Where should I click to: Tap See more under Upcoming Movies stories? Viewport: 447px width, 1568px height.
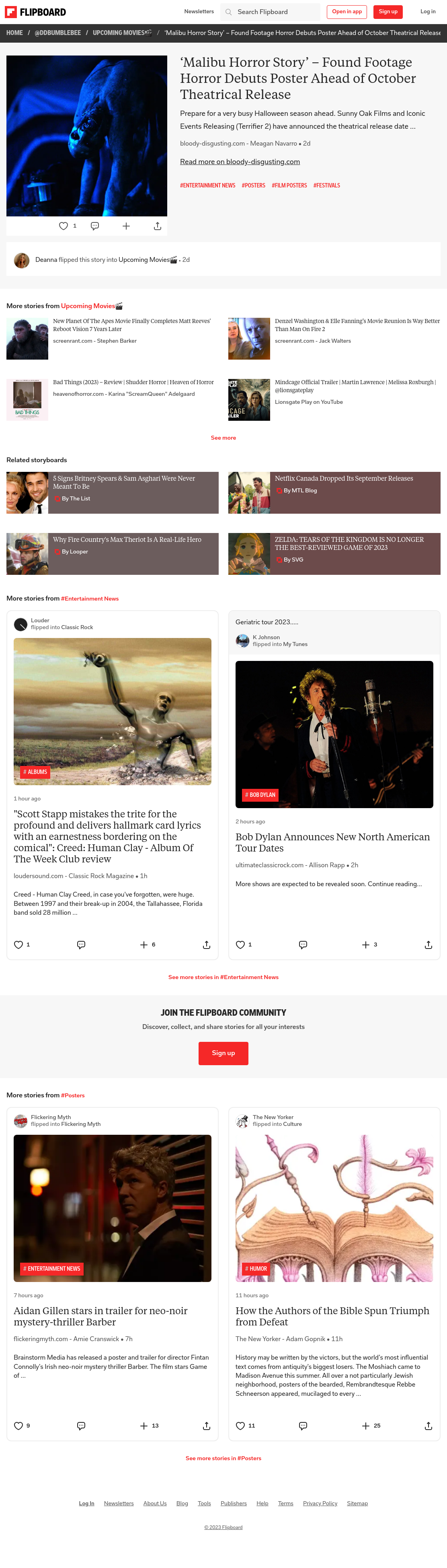[223, 438]
